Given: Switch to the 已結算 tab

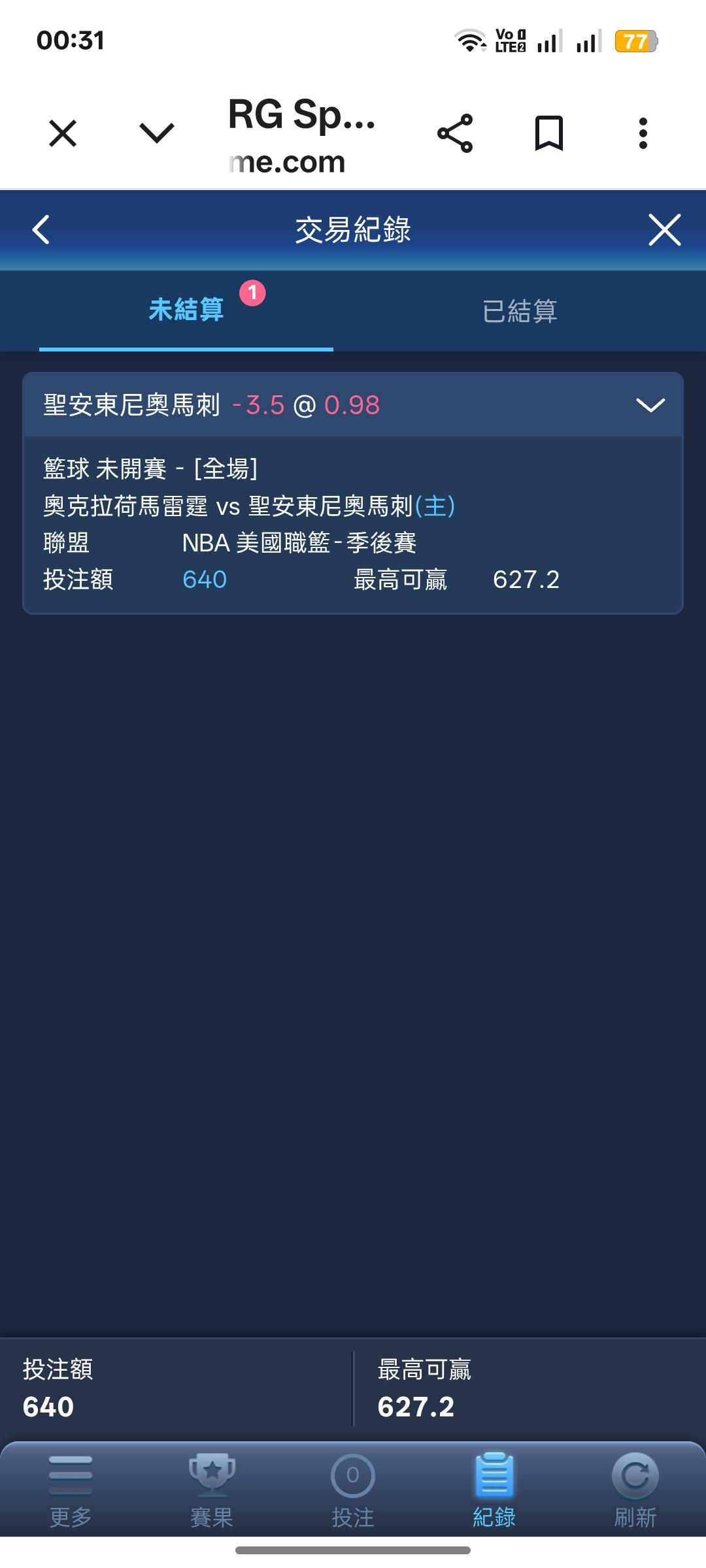Looking at the screenshot, I should tap(520, 311).
